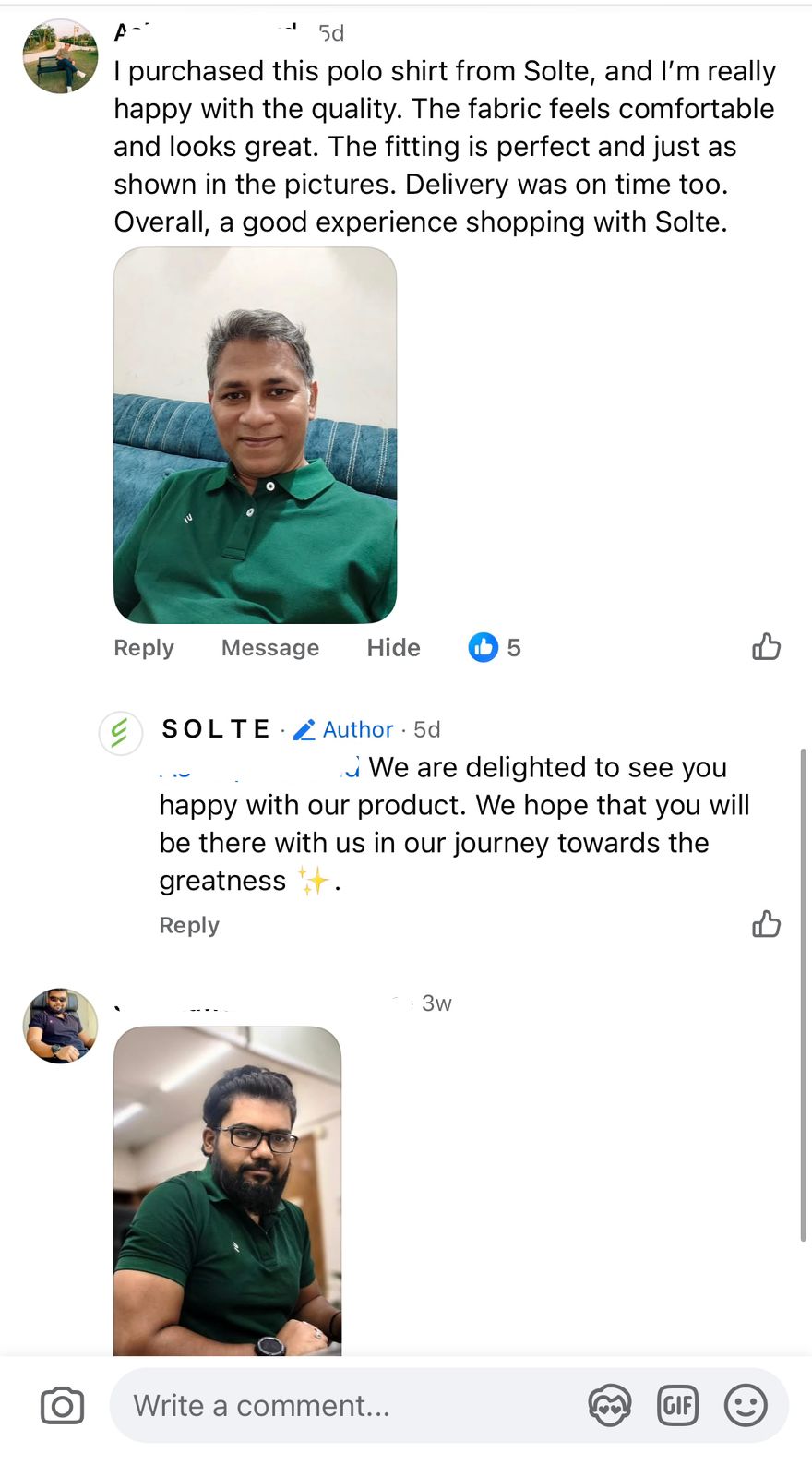Reply to SOLTE's author comment
The height and width of the screenshot is (1477, 812).
tap(189, 925)
